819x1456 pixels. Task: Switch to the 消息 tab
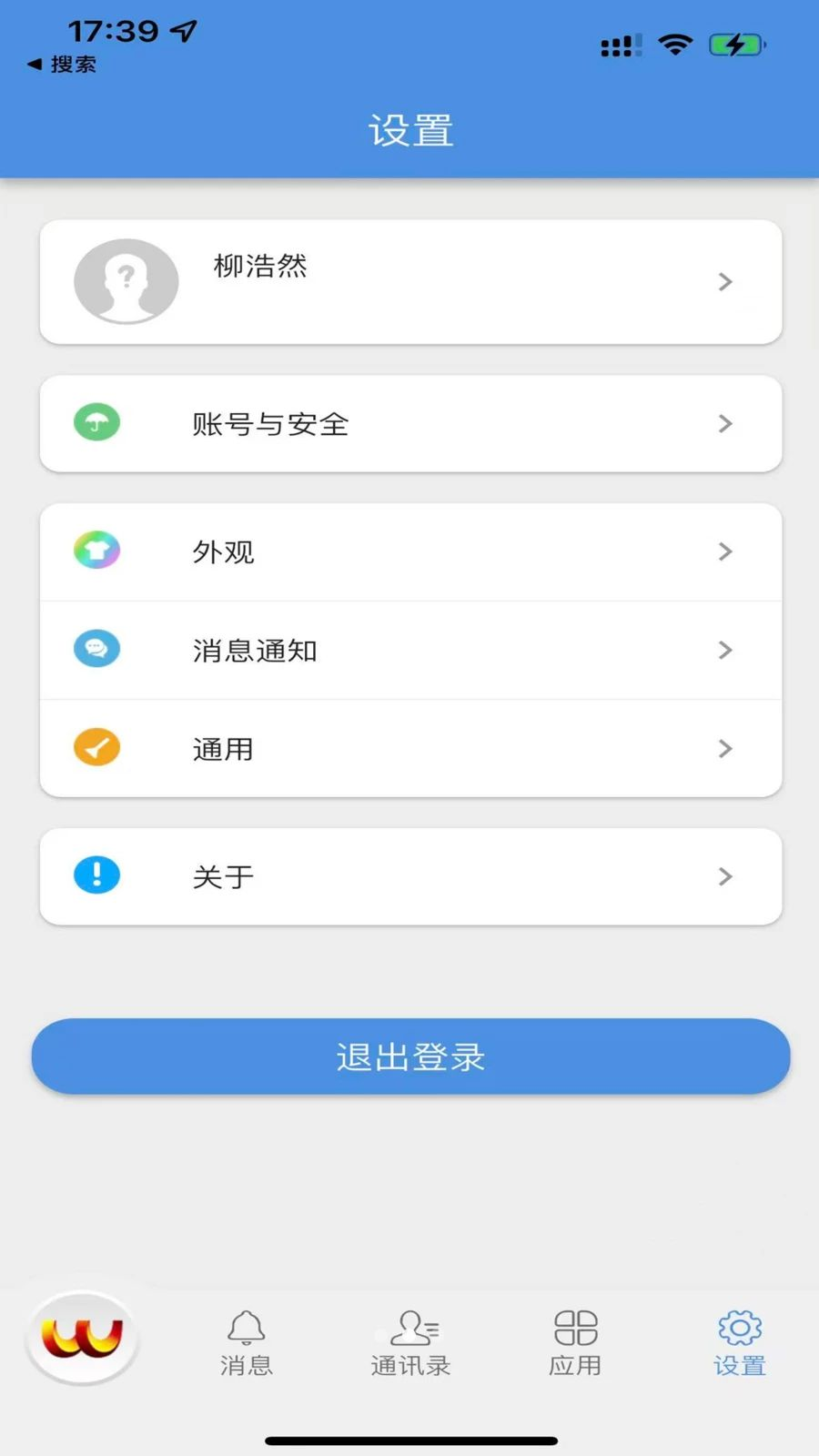[x=246, y=1343]
